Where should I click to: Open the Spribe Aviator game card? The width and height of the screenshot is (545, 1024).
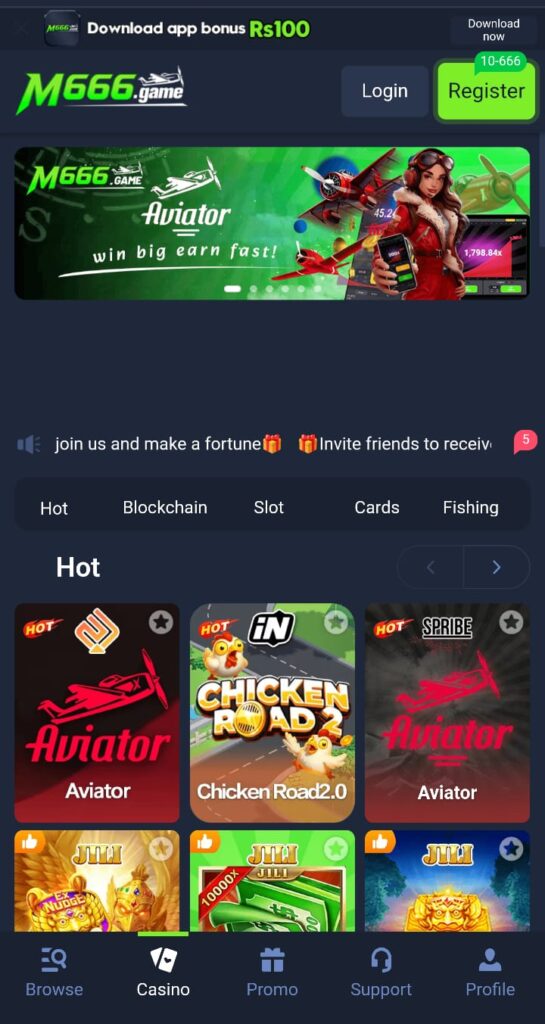[x=447, y=712]
